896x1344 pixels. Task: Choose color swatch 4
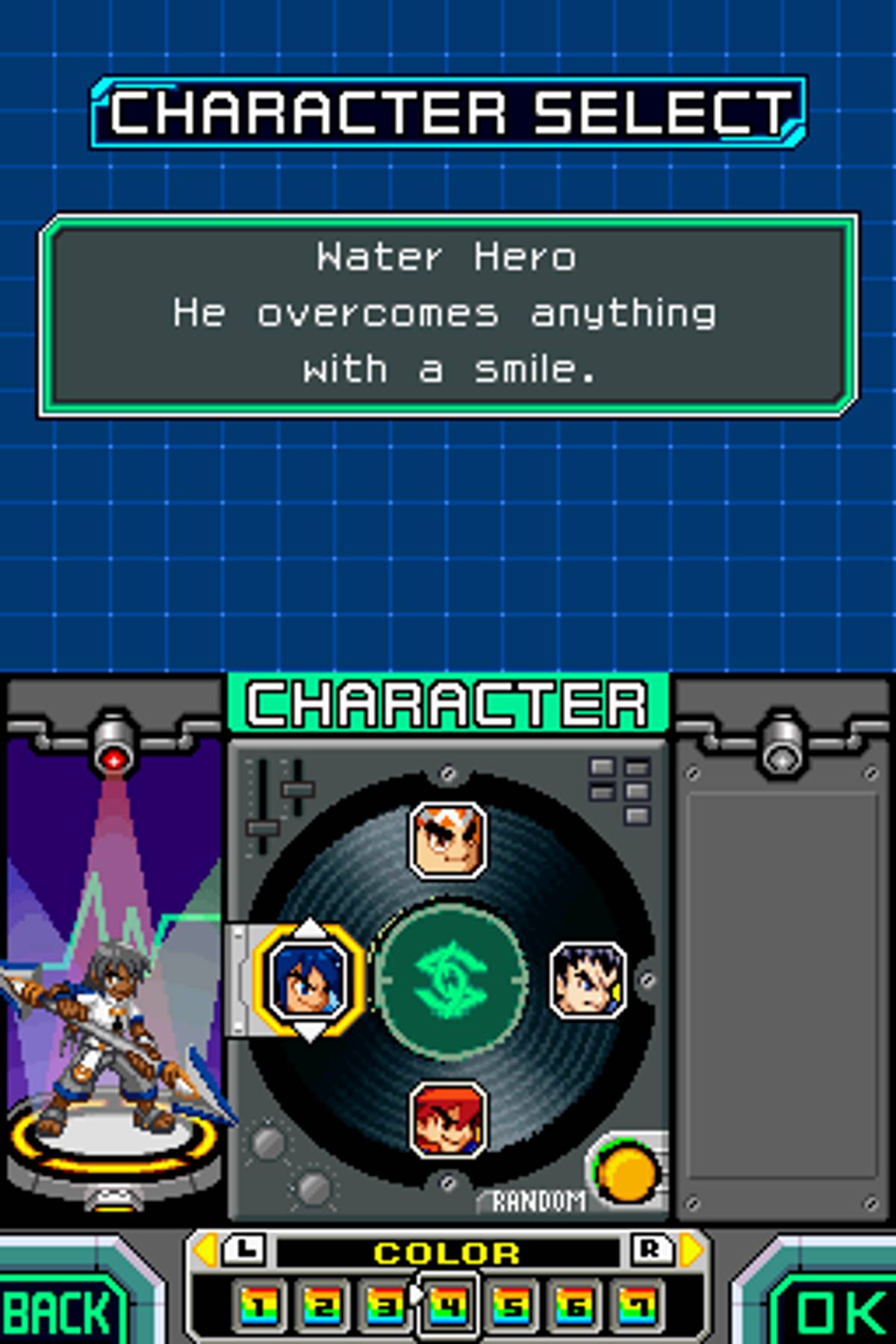[448, 1307]
